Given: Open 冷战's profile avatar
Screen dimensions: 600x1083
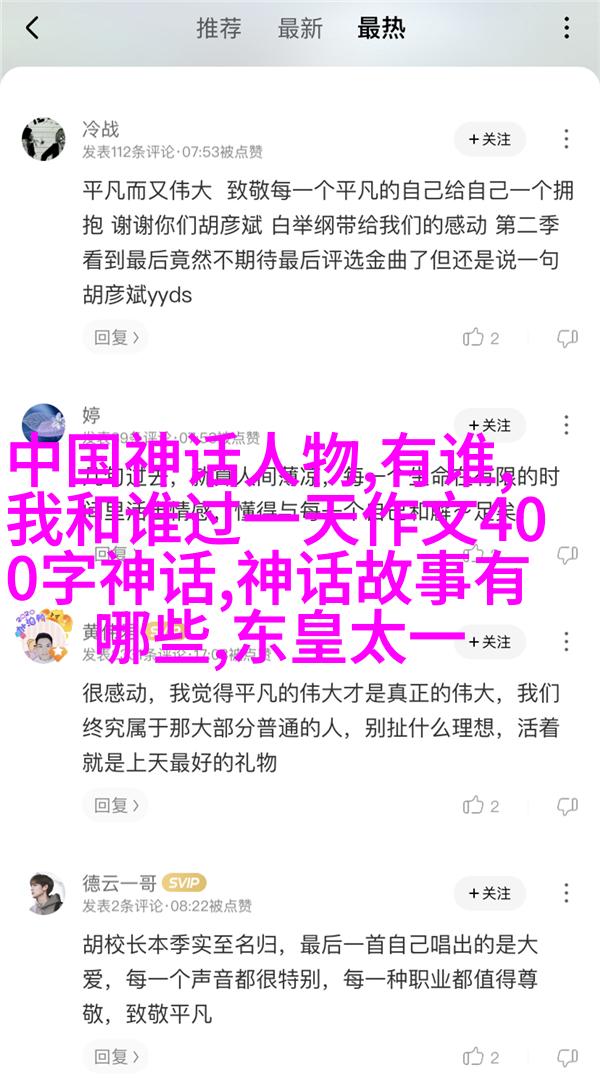Looking at the screenshot, I should pos(43,139).
